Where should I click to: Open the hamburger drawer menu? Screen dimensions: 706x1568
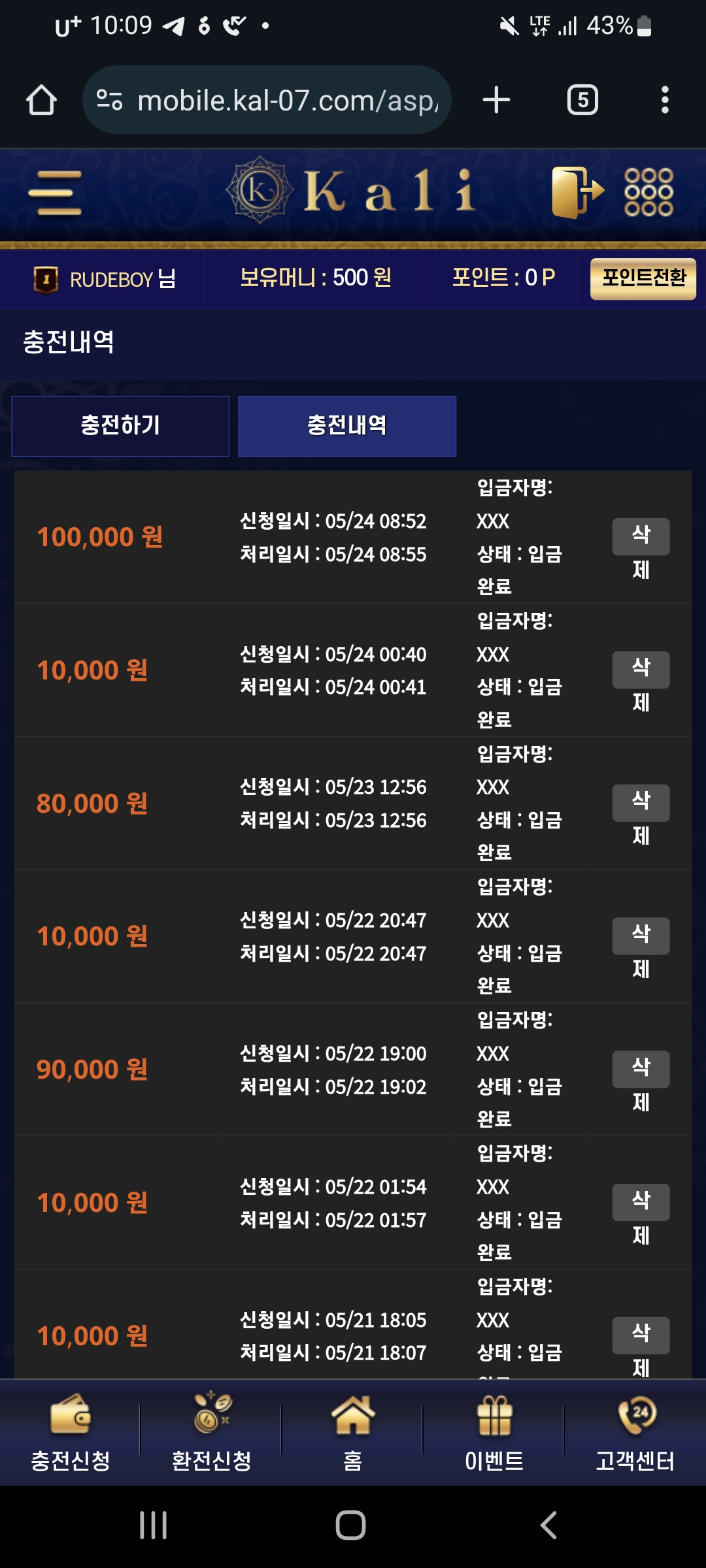(55, 193)
